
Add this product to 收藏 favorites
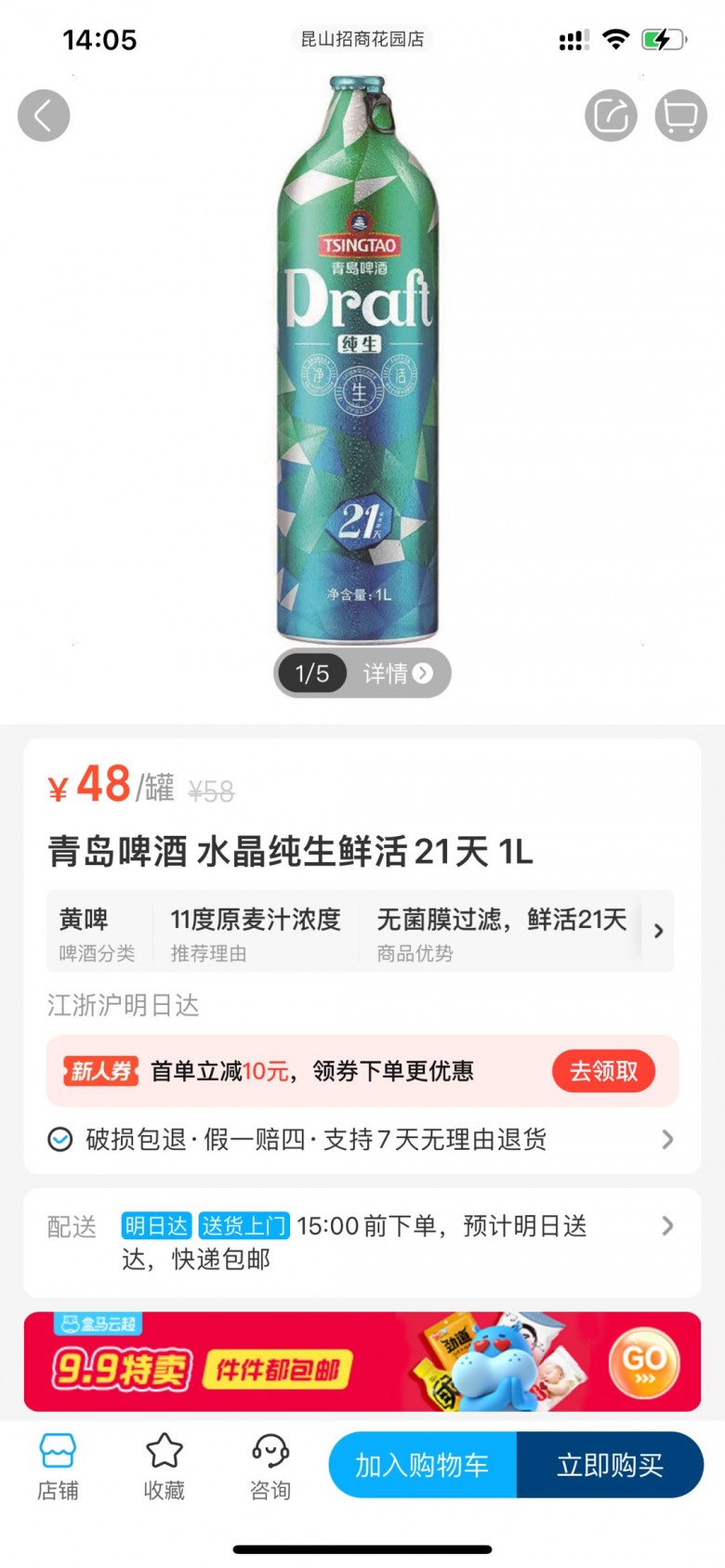coord(165,1466)
